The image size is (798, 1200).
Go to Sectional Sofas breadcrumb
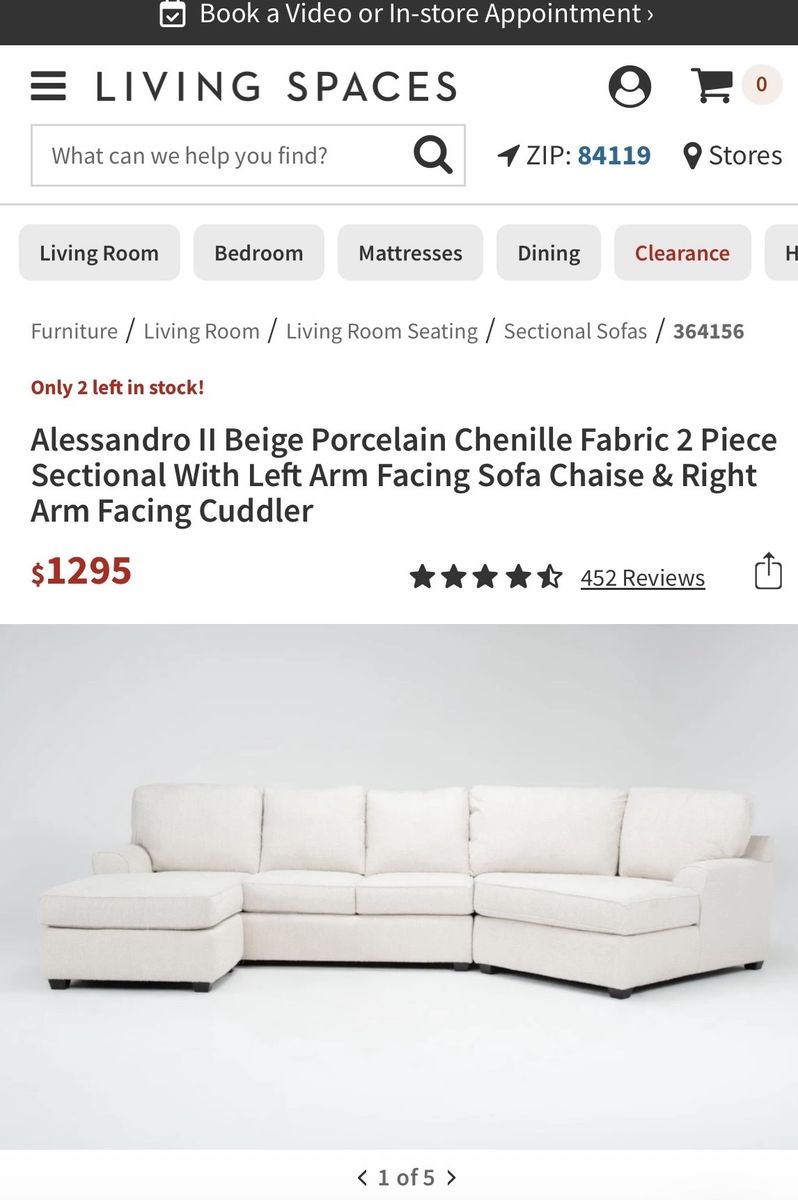point(575,331)
